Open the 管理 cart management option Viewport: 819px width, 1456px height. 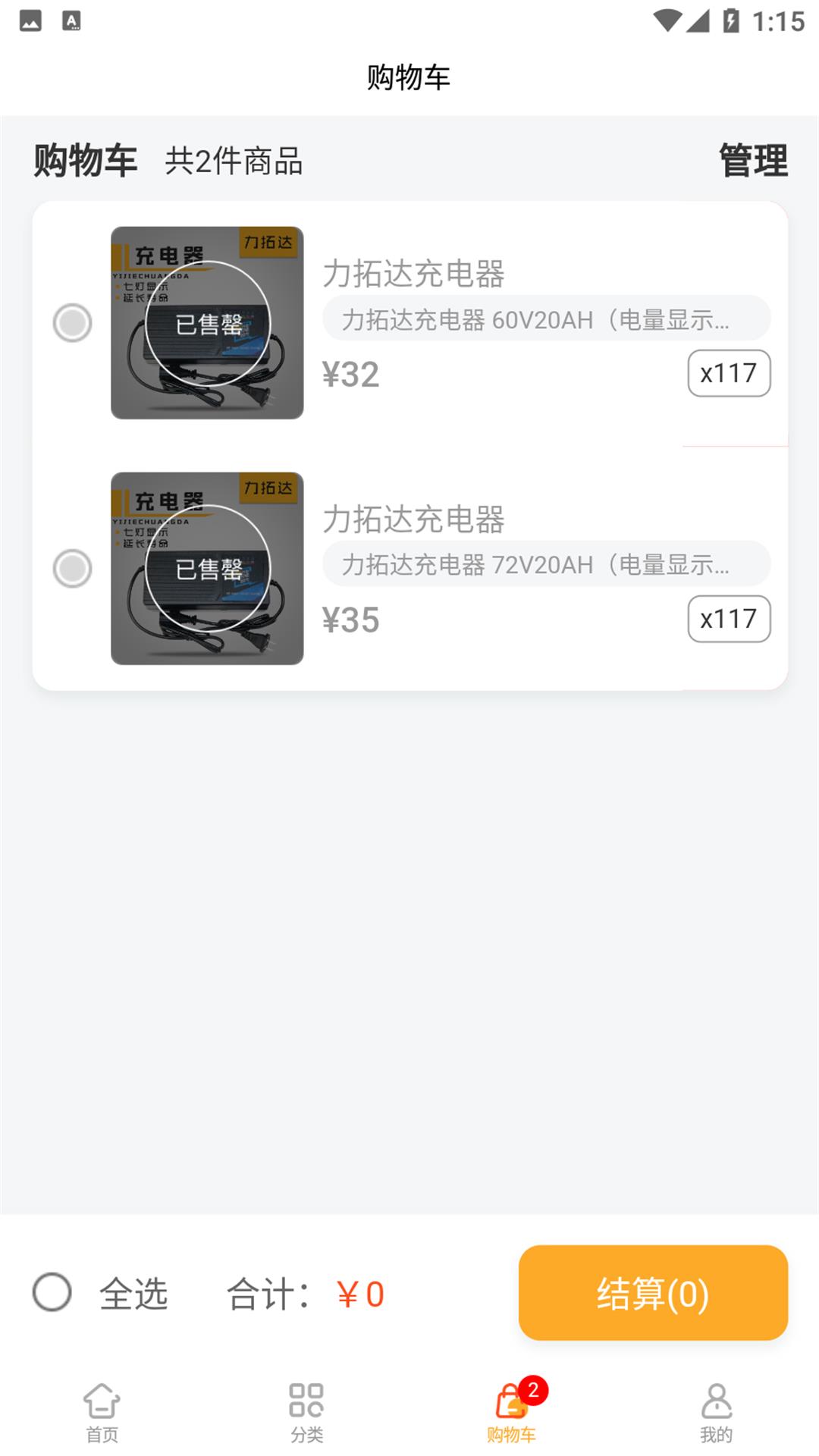click(x=753, y=161)
